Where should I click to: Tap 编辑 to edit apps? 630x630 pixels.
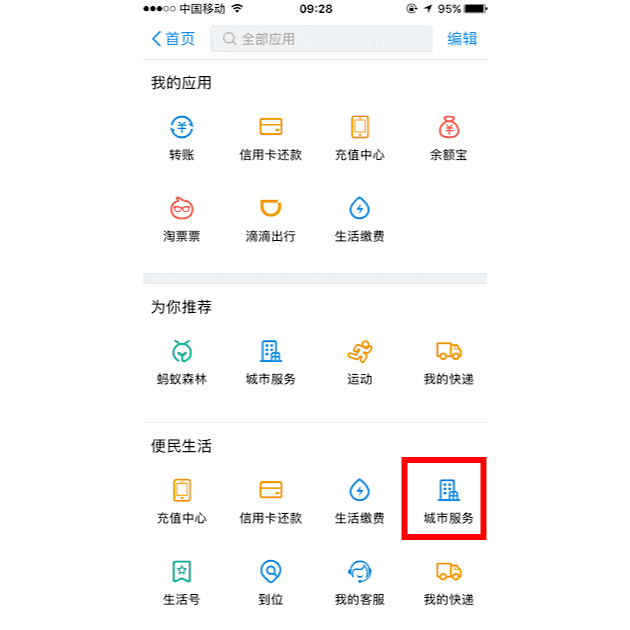[x=461, y=39]
